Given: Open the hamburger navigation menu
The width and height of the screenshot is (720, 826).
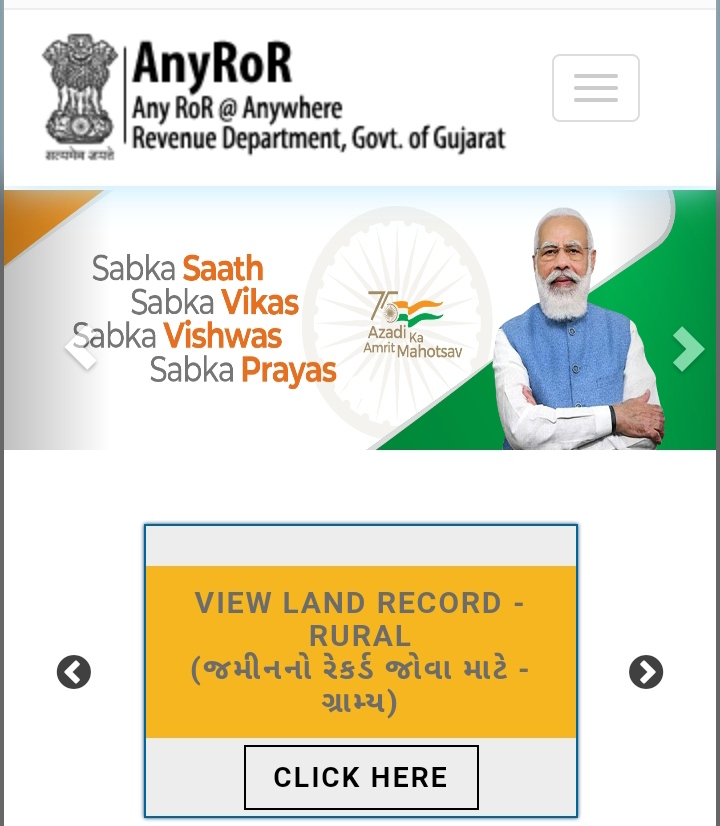Looking at the screenshot, I should pos(595,88).
